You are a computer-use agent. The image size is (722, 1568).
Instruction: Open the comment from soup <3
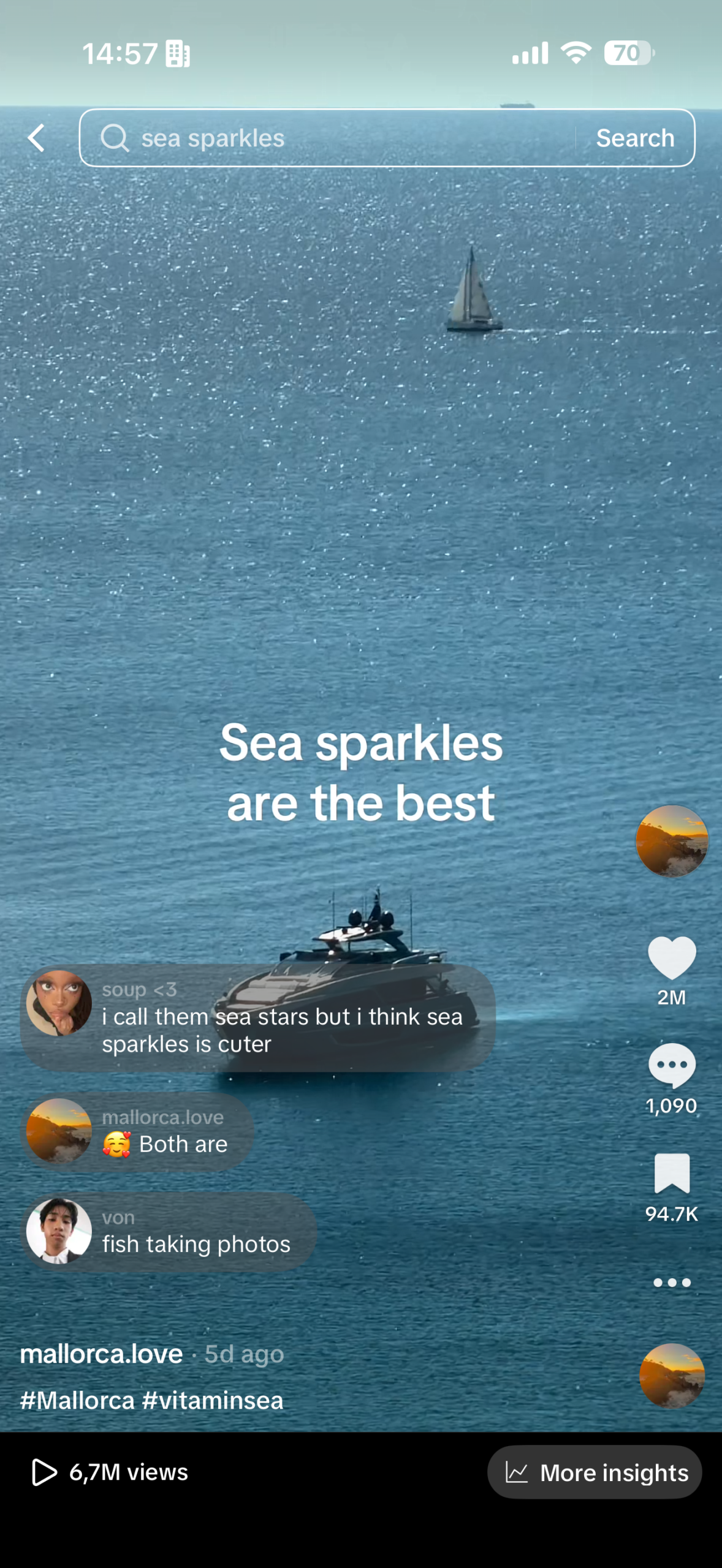click(257, 1018)
